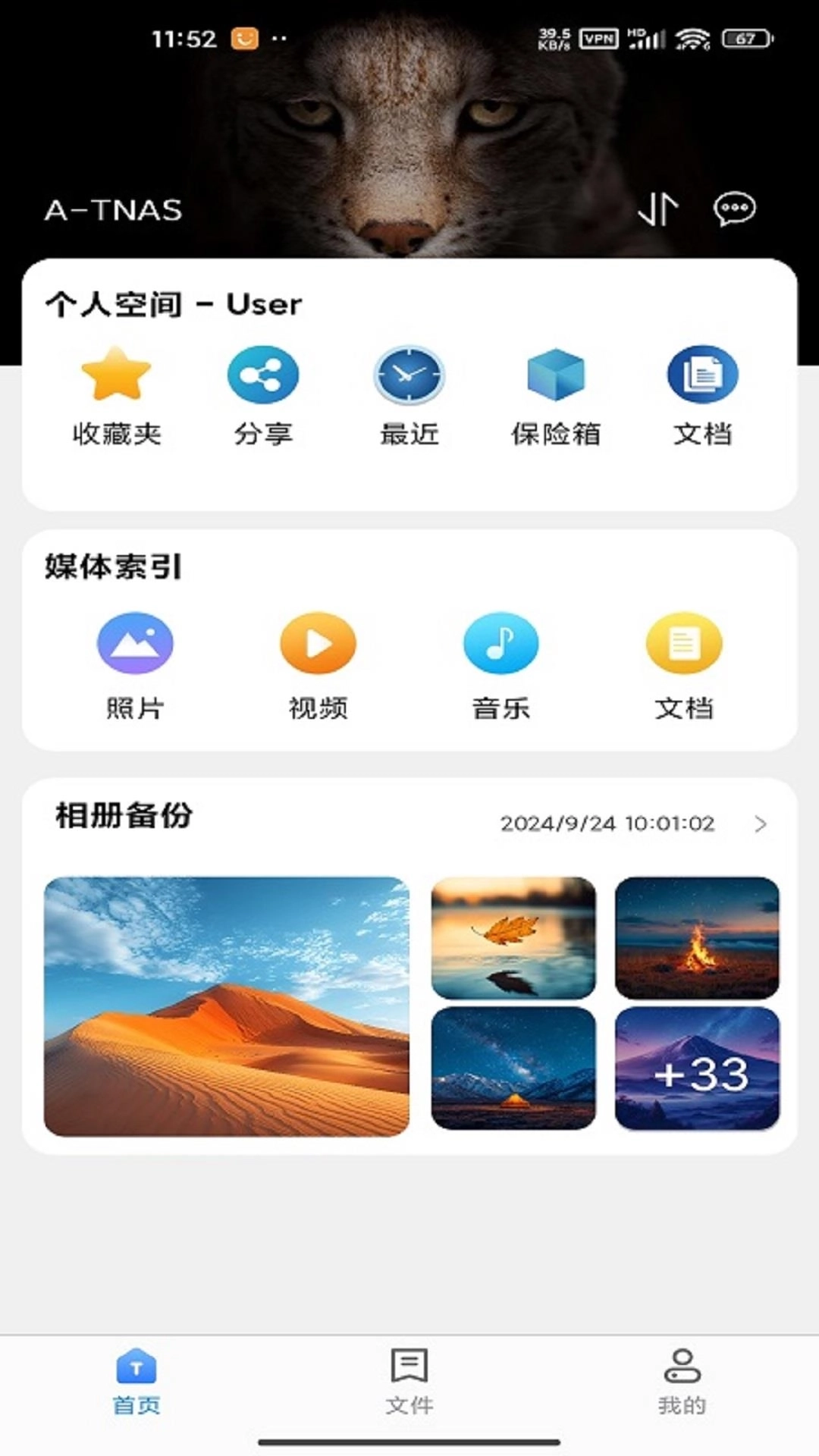Open 音乐 music media index
The width and height of the screenshot is (819, 1456).
[x=500, y=643]
